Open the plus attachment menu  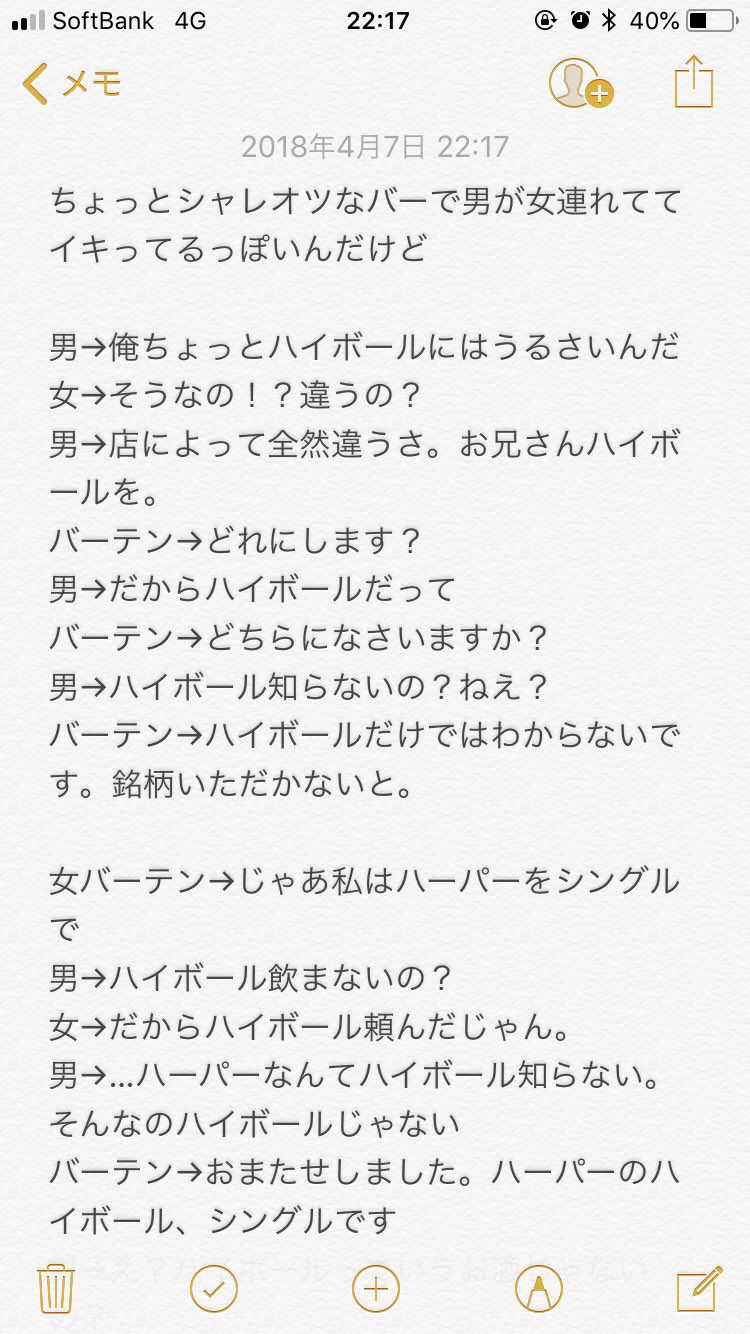[376, 1288]
